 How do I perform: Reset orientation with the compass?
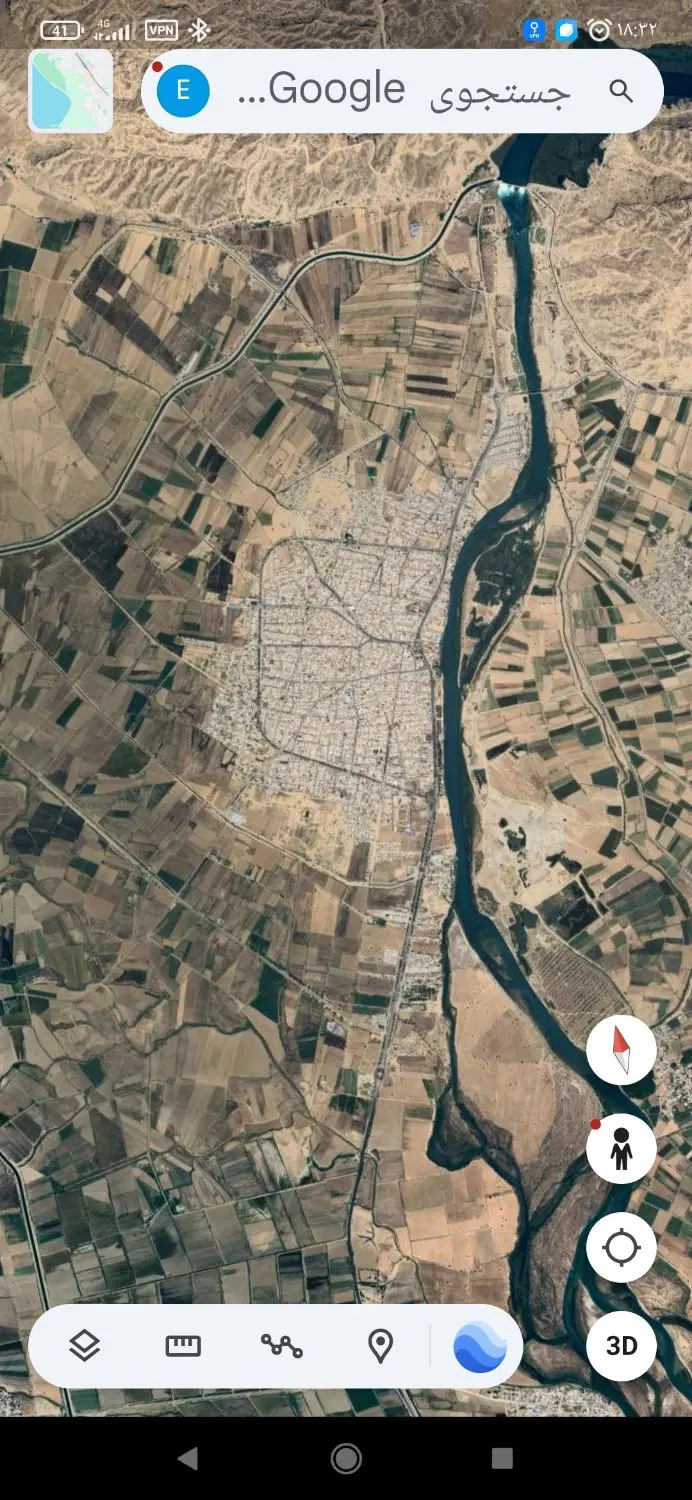tap(621, 1051)
